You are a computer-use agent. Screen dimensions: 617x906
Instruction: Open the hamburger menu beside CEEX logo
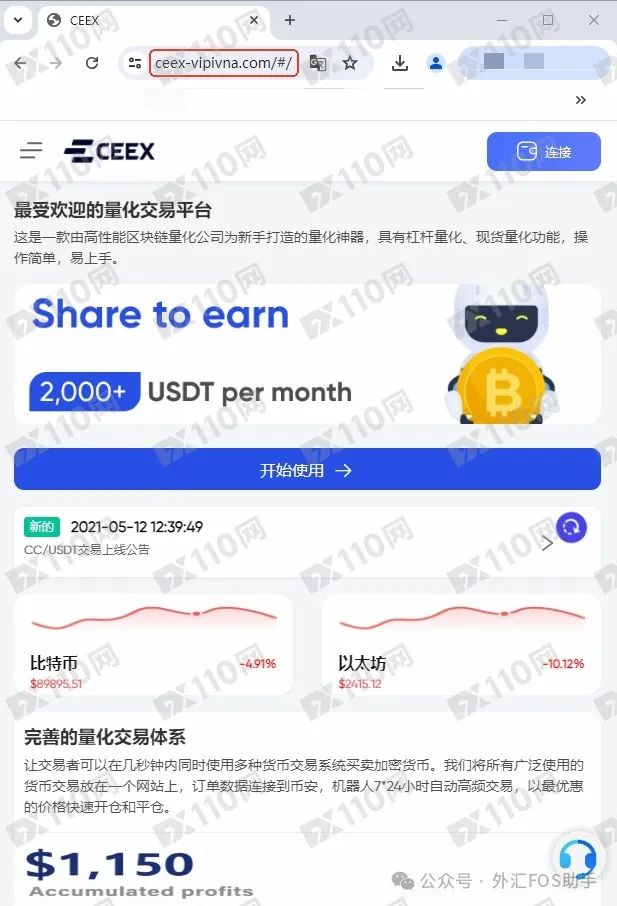click(31, 151)
